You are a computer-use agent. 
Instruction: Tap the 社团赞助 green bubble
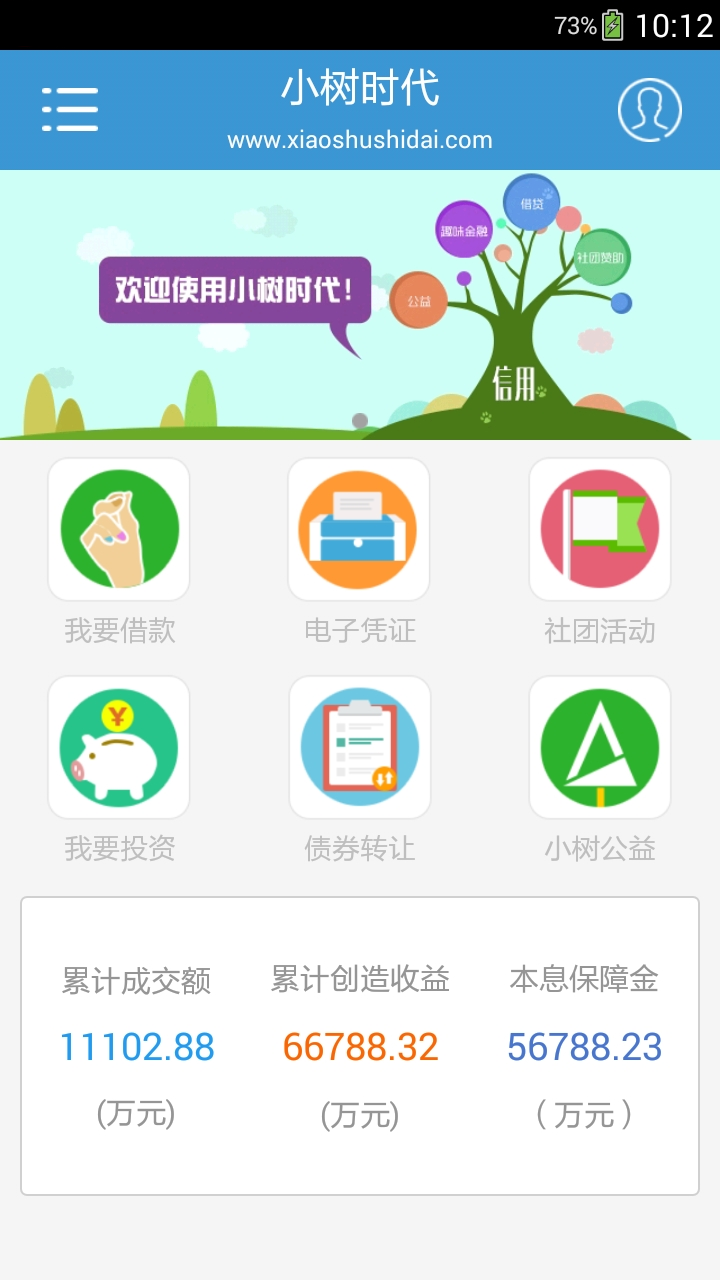(x=599, y=255)
